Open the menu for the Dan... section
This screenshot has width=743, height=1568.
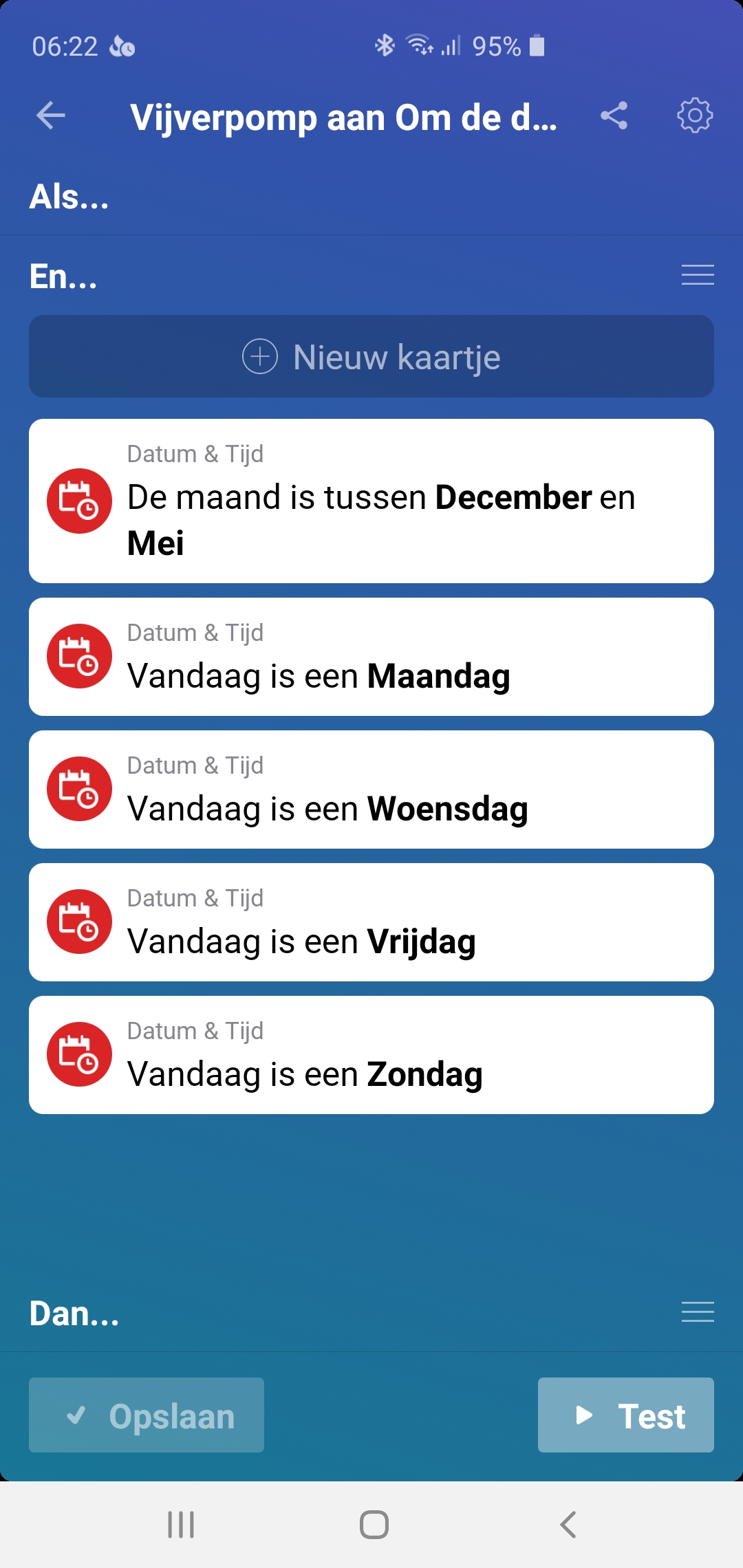698,1312
